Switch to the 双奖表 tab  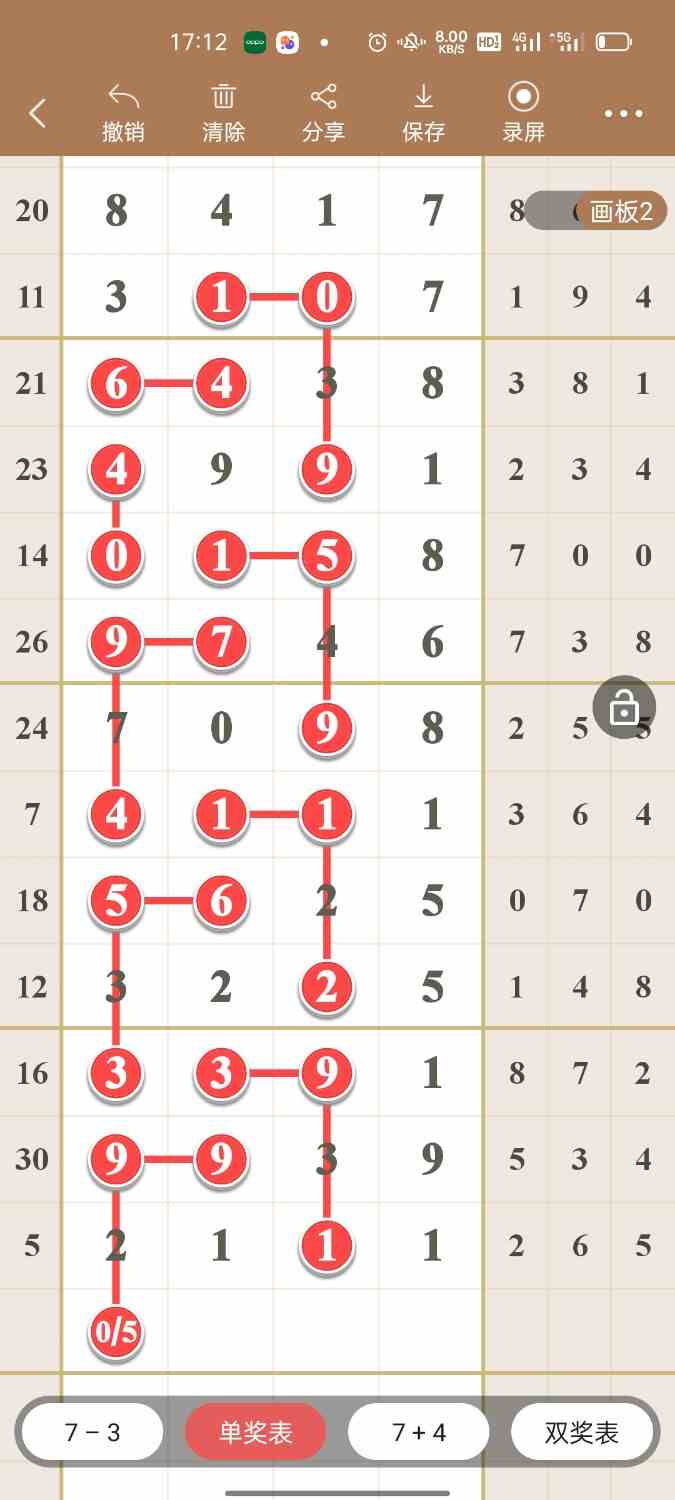point(582,1432)
